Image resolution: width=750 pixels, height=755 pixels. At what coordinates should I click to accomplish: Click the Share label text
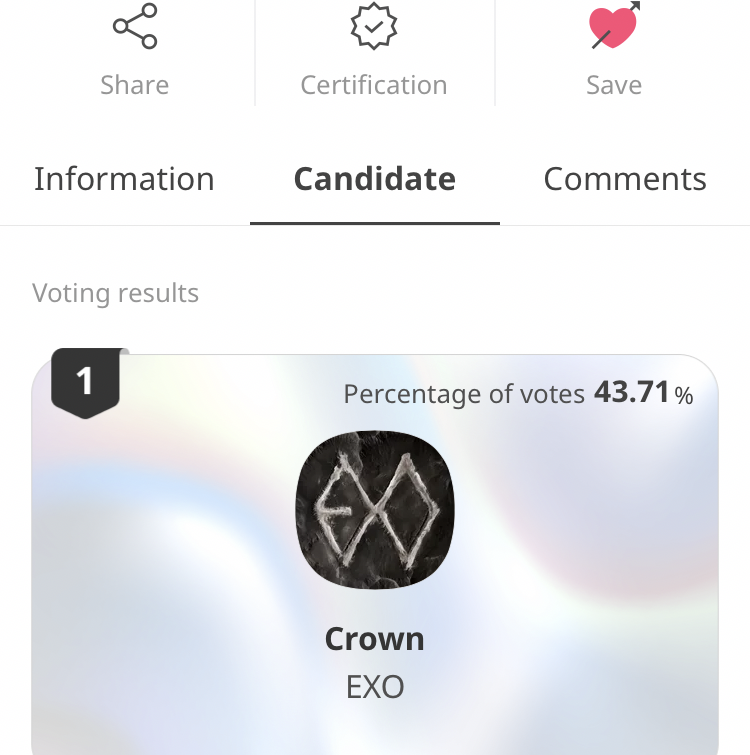point(135,85)
